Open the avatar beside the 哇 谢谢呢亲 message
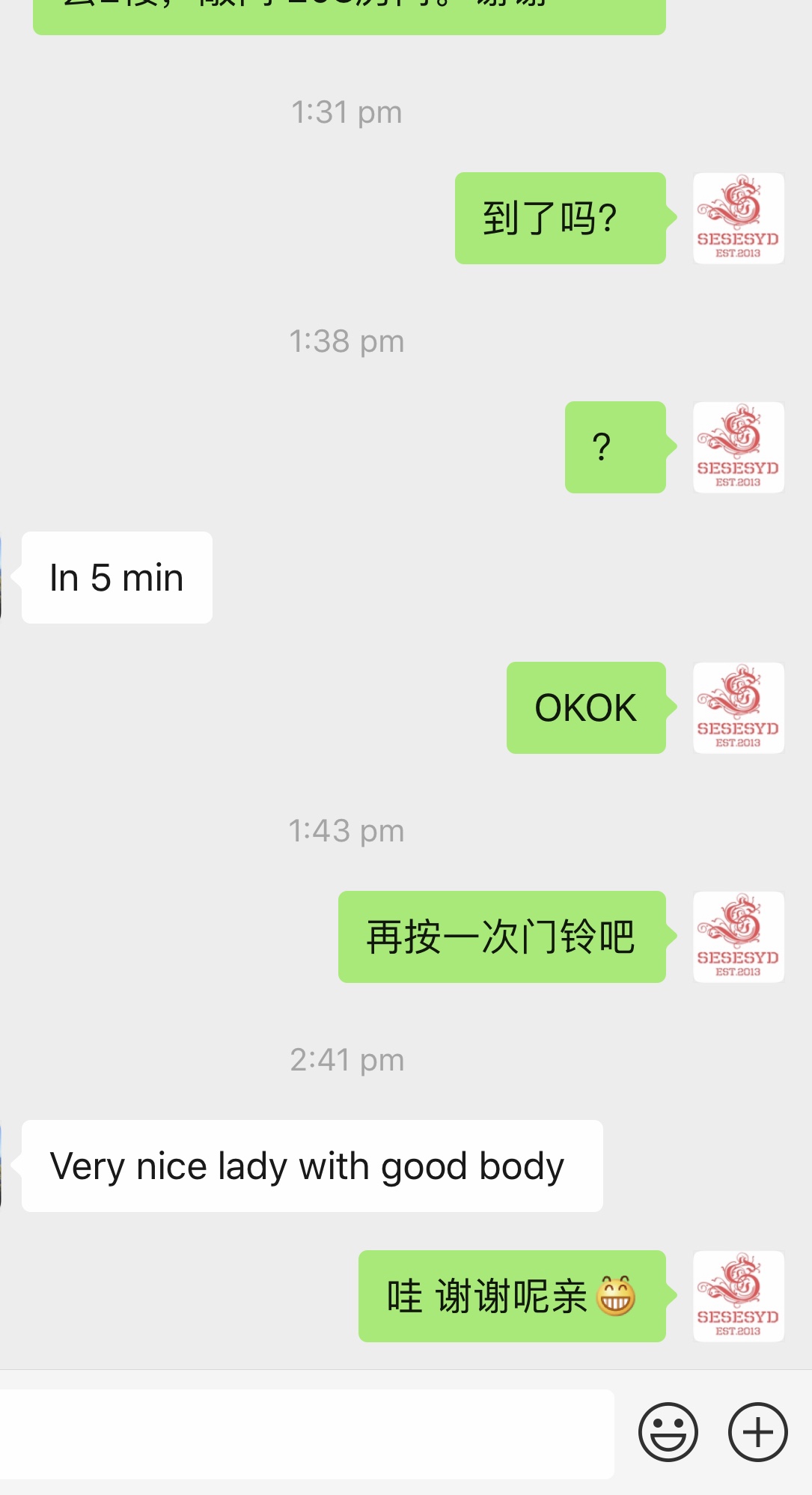The image size is (812, 1495). click(738, 1297)
